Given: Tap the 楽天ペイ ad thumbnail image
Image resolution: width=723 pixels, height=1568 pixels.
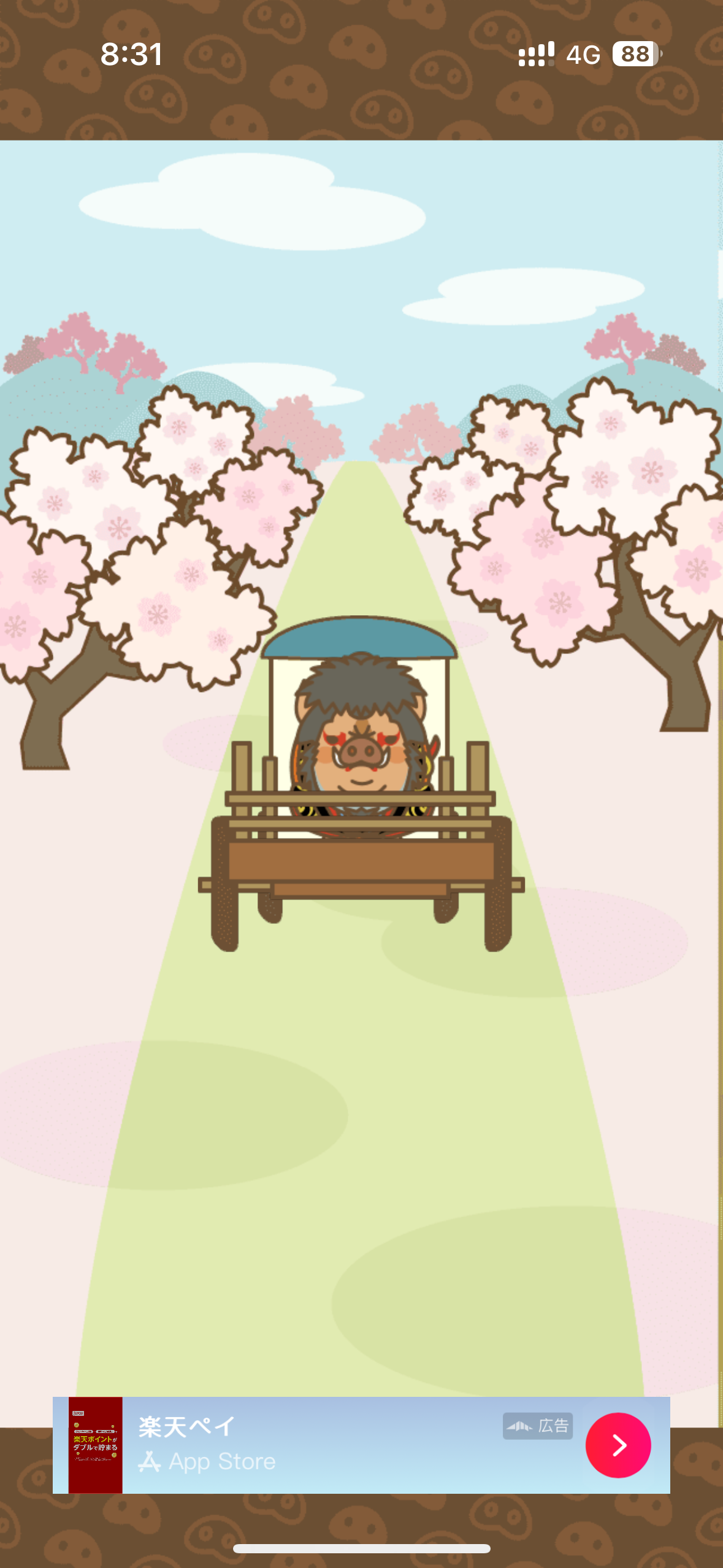Looking at the screenshot, I should pyautogui.click(x=95, y=1445).
